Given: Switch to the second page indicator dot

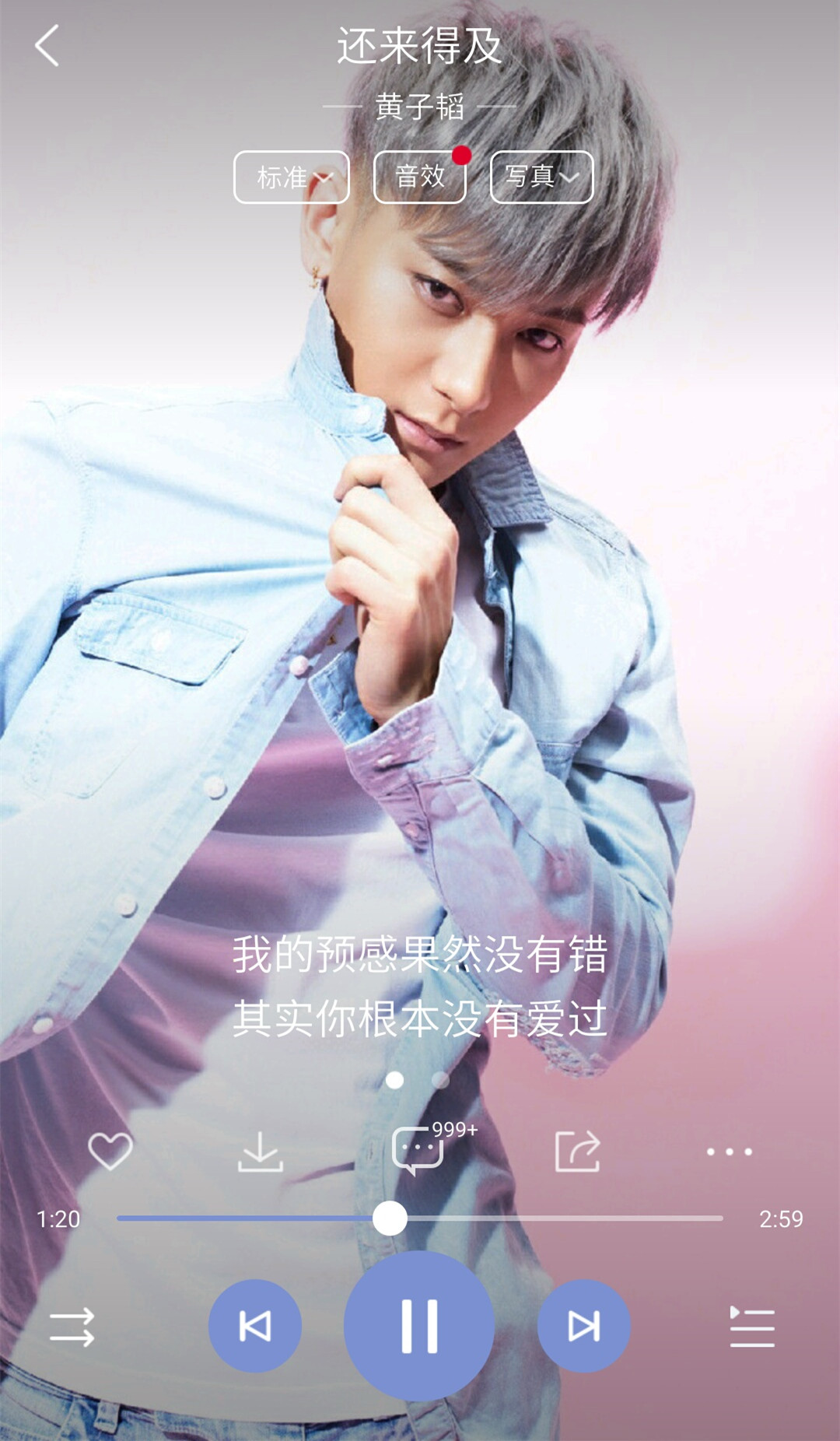Looking at the screenshot, I should pyautogui.click(x=440, y=1080).
